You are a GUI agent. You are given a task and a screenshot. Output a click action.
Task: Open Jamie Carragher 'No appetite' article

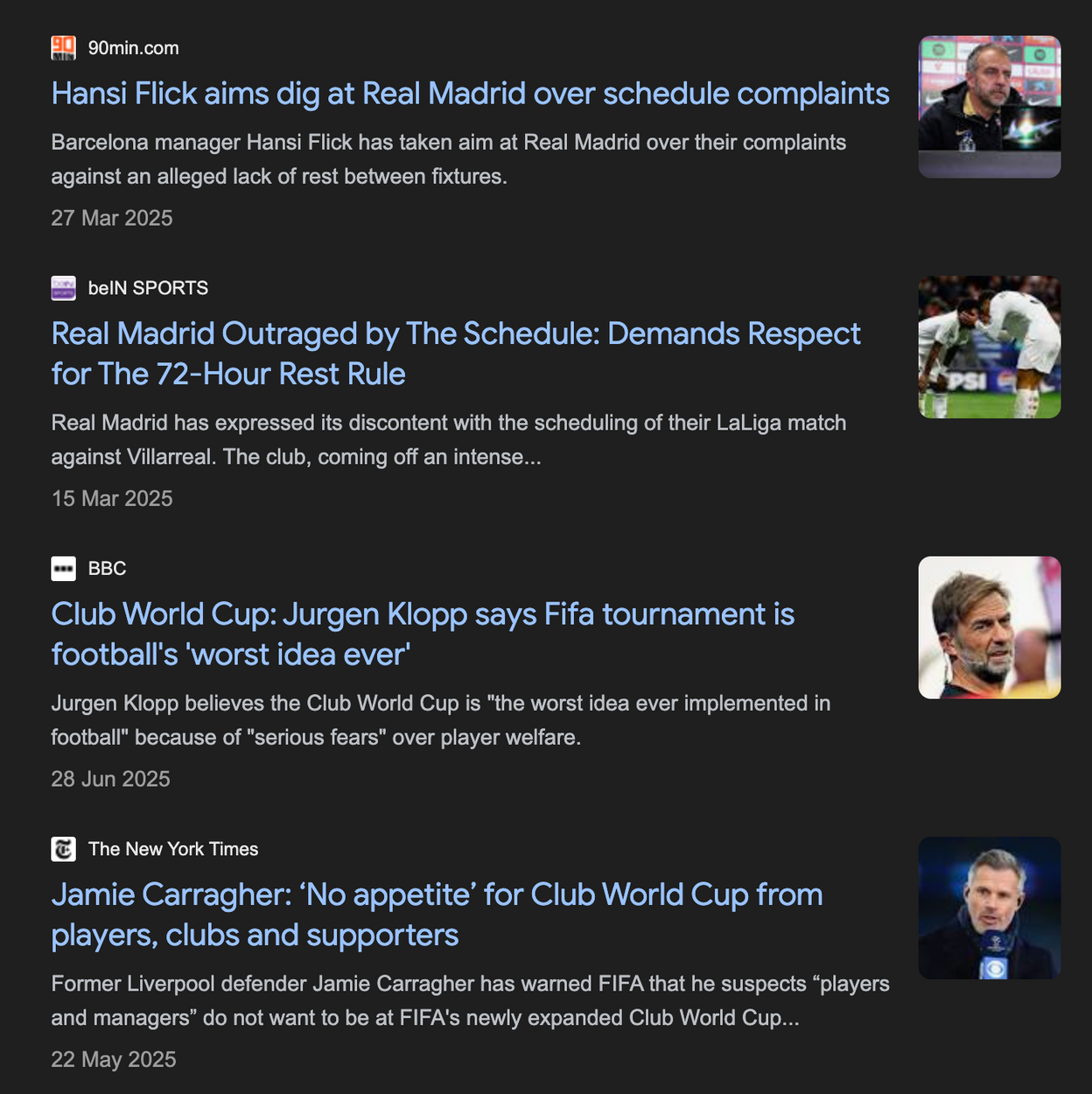tap(437, 914)
